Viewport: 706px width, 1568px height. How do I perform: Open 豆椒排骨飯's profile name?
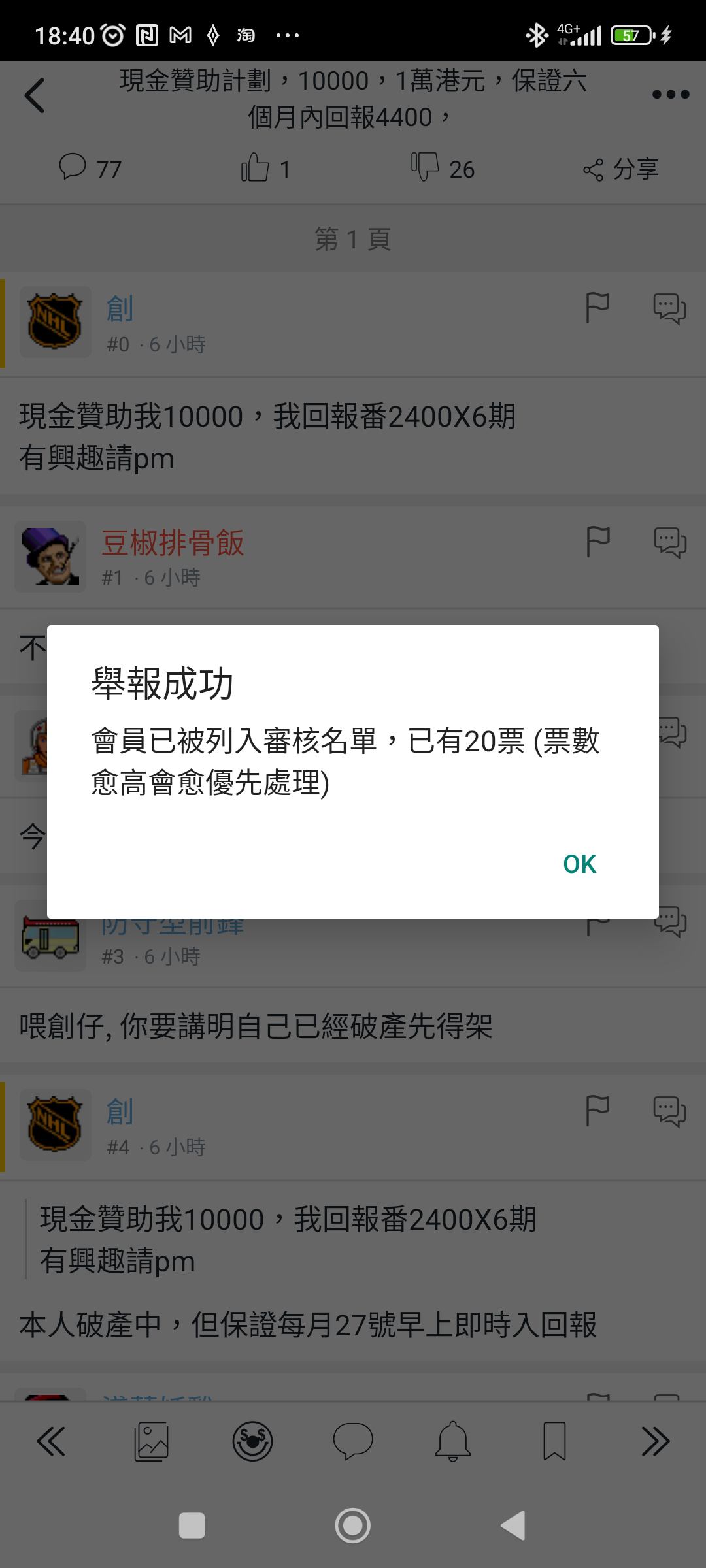(173, 542)
